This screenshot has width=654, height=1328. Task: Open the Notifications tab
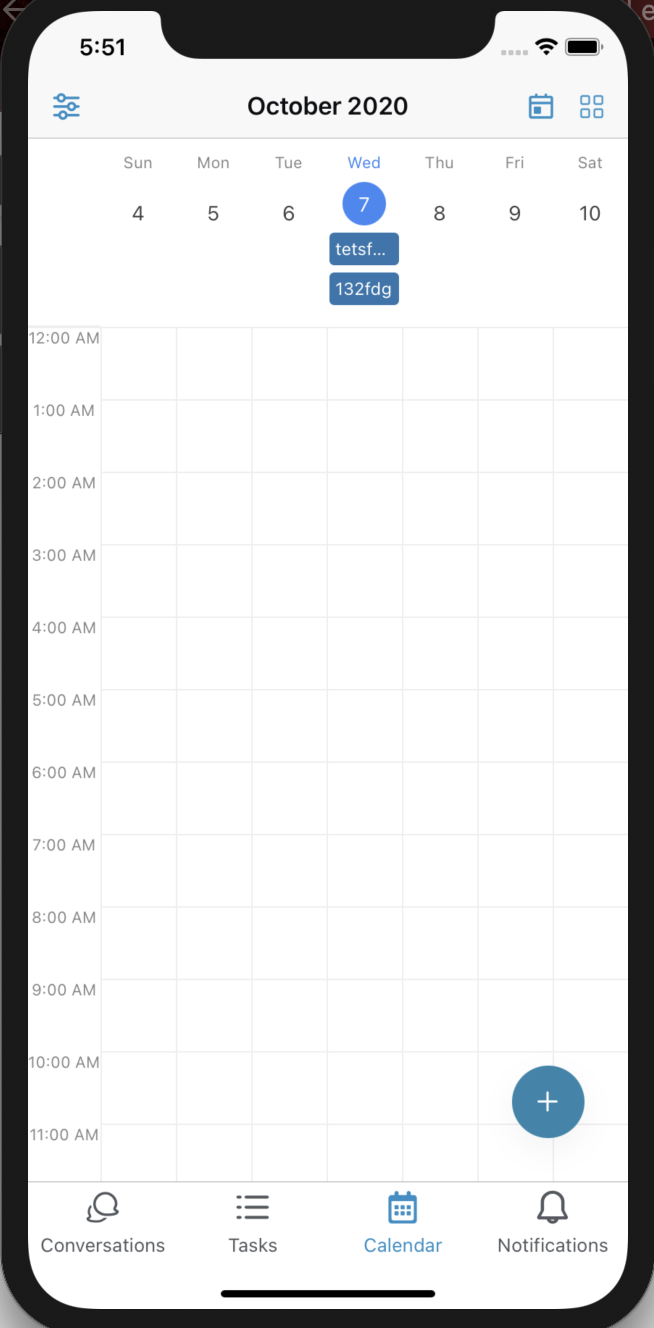click(x=552, y=1224)
